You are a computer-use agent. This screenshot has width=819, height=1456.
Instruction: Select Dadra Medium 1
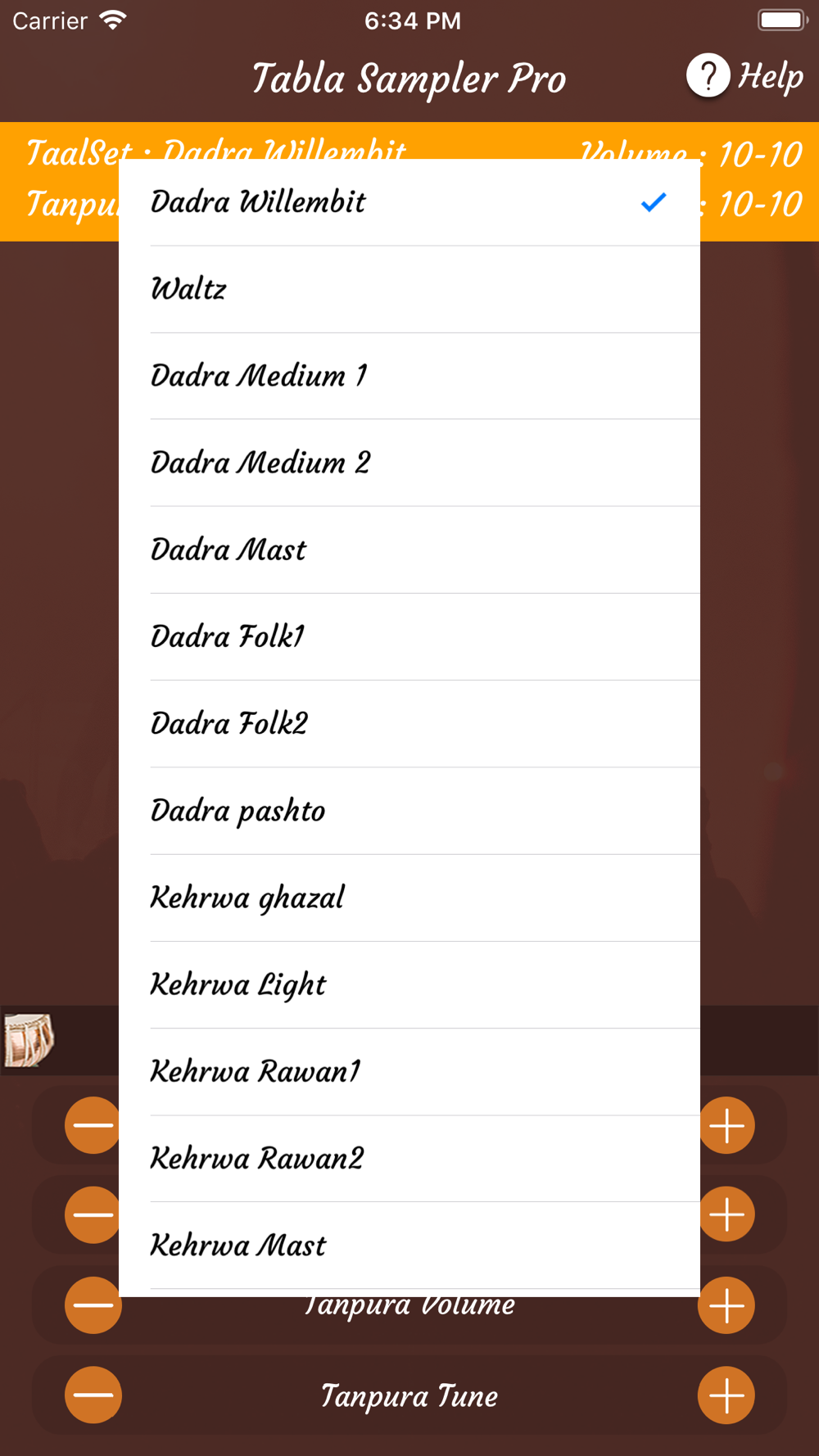tap(408, 376)
